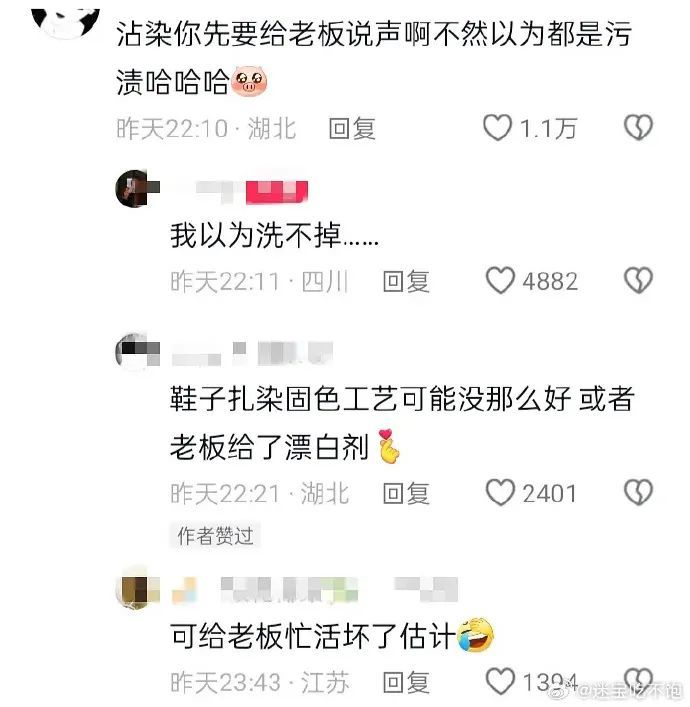Like the comment with 1.1万 likes
This screenshot has height=707, width=690.
click(x=498, y=128)
